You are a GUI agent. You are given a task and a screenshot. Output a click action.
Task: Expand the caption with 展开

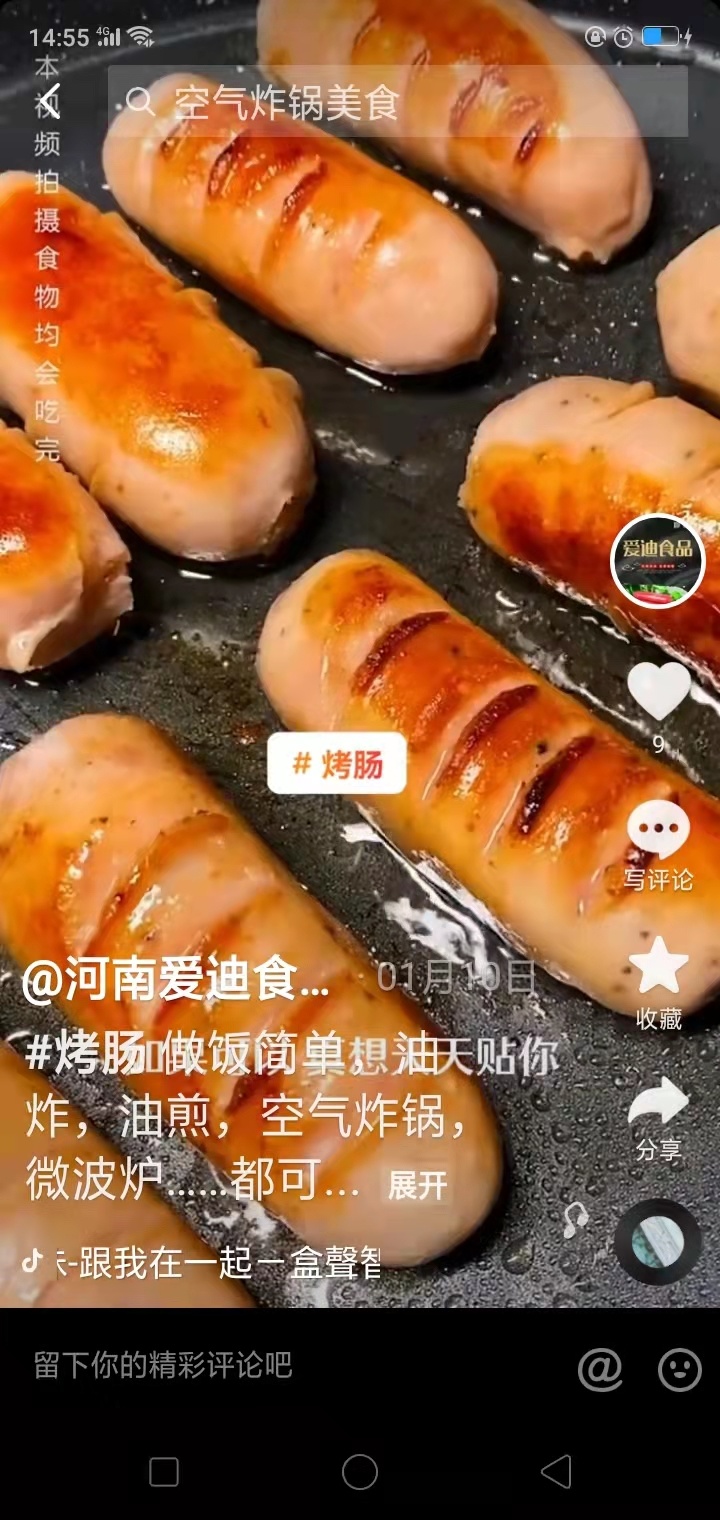point(417,1186)
